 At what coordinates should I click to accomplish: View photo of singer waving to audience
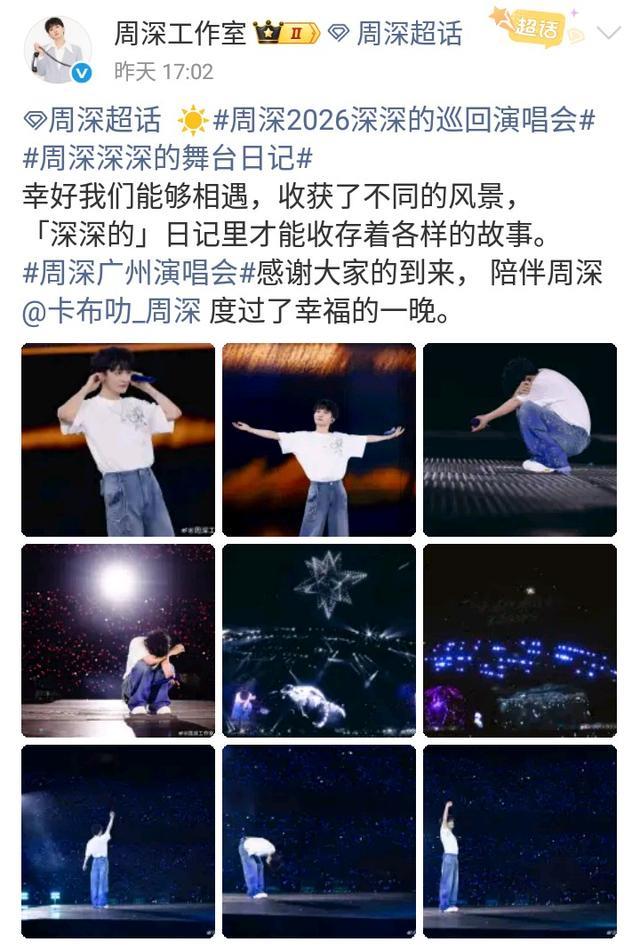click(x=118, y=841)
